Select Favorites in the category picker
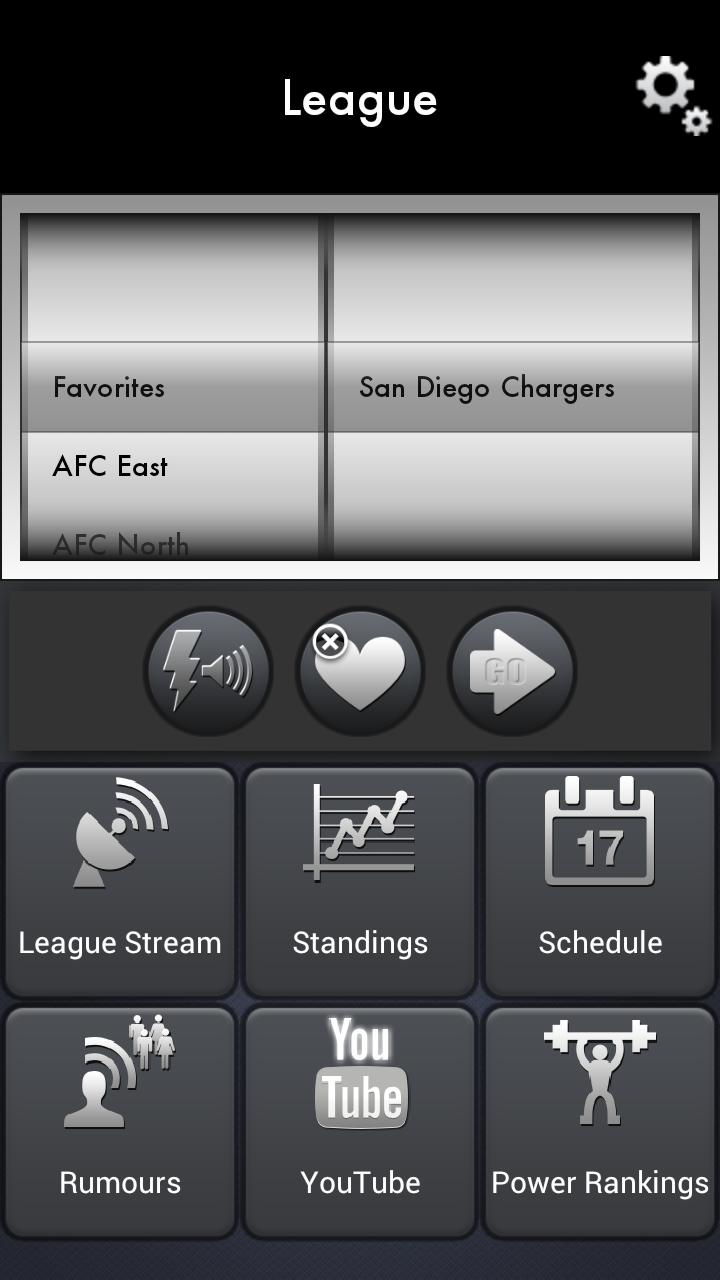The width and height of the screenshot is (720, 1280). coord(110,388)
